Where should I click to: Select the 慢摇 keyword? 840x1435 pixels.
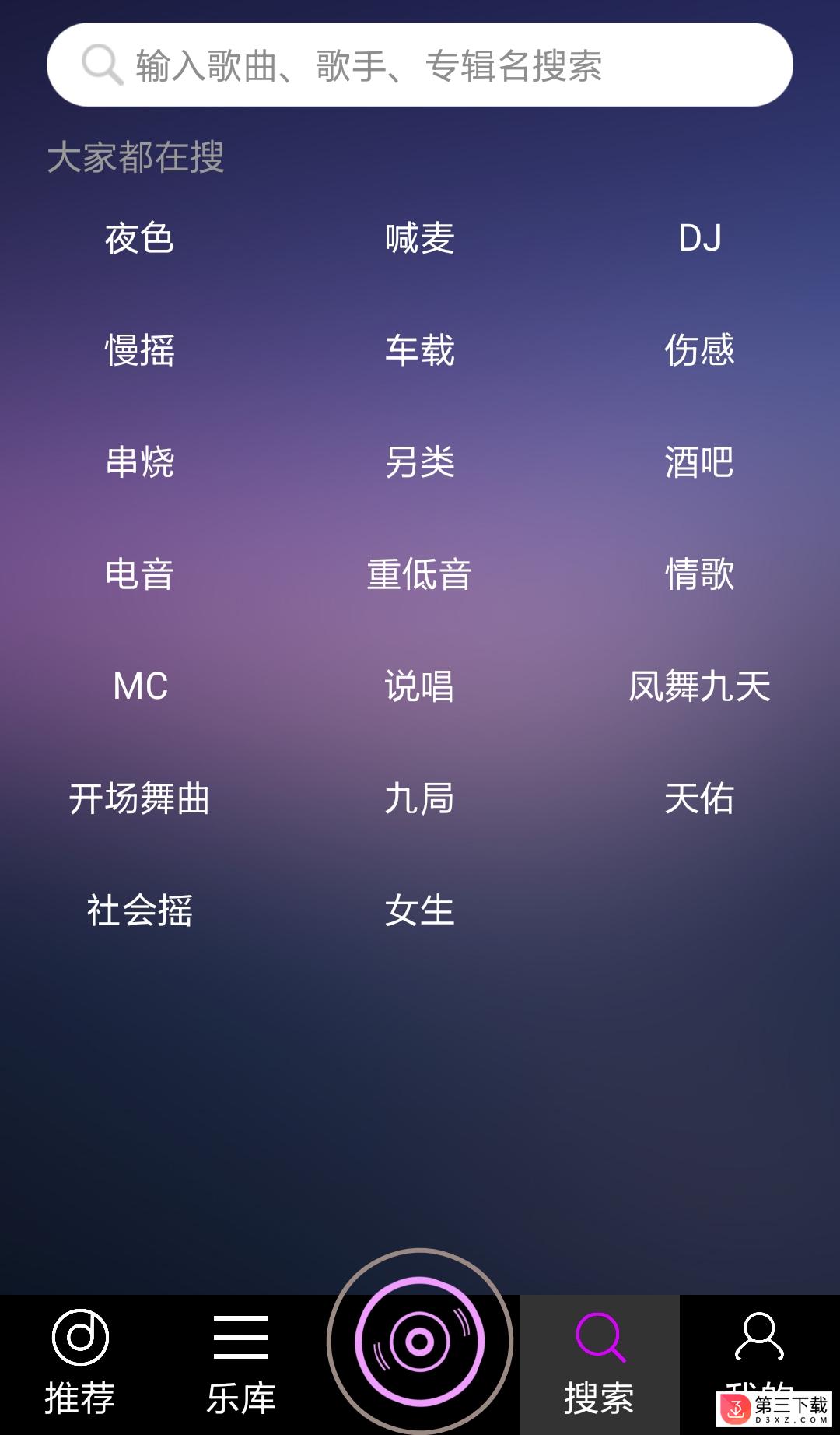click(x=140, y=350)
